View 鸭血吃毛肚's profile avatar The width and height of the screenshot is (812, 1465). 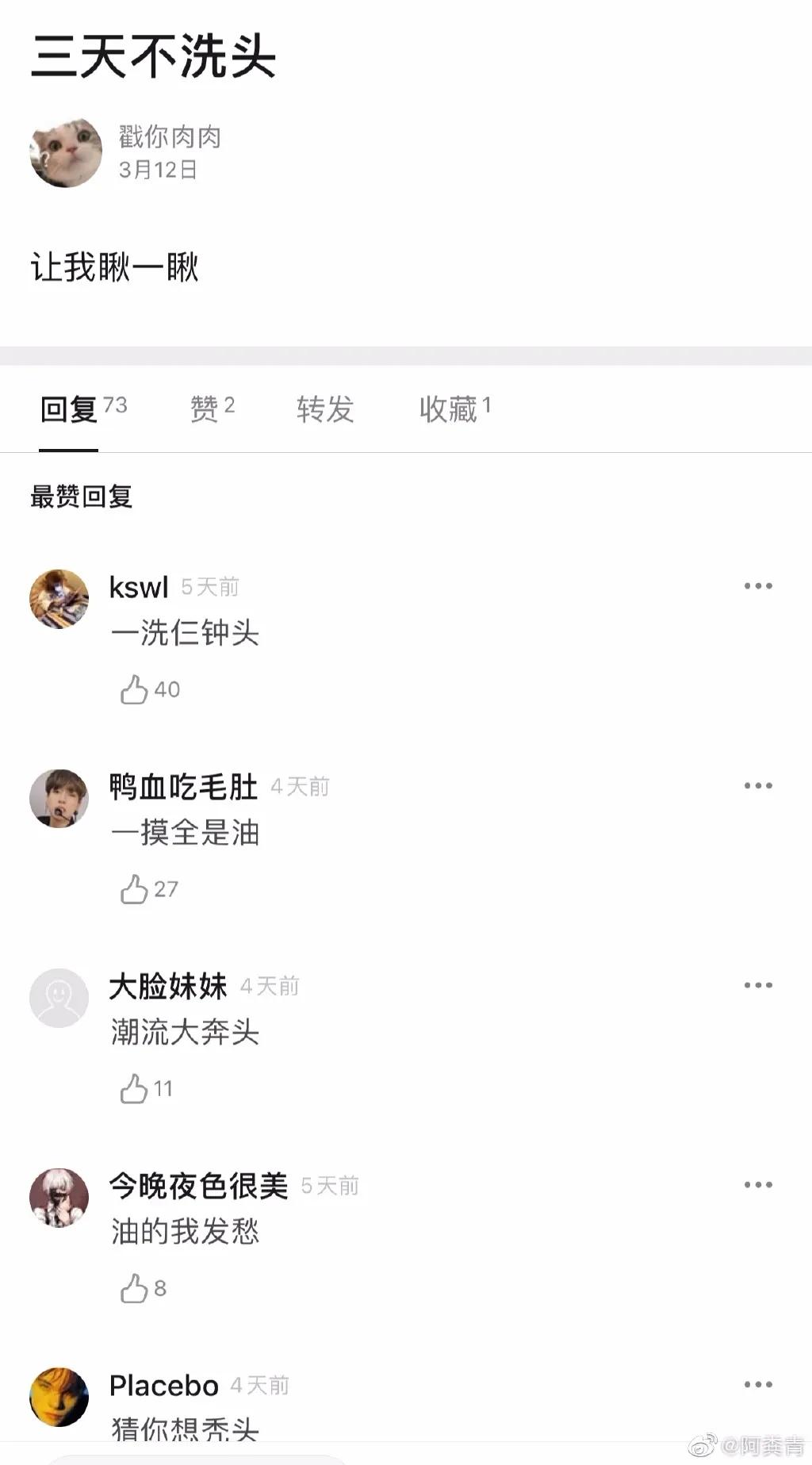point(59,799)
